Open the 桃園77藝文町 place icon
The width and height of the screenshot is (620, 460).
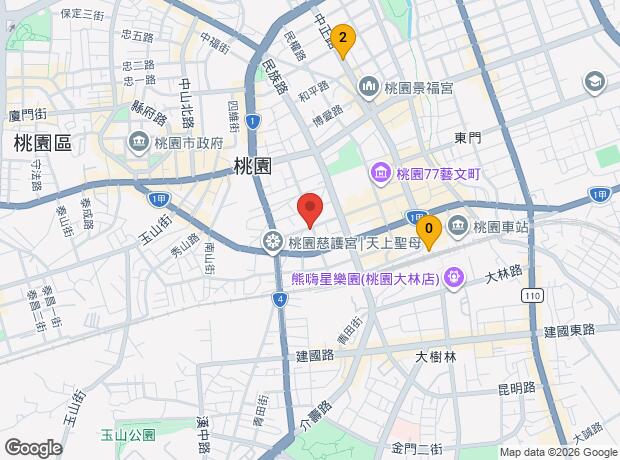pyautogui.click(x=380, y=173)
